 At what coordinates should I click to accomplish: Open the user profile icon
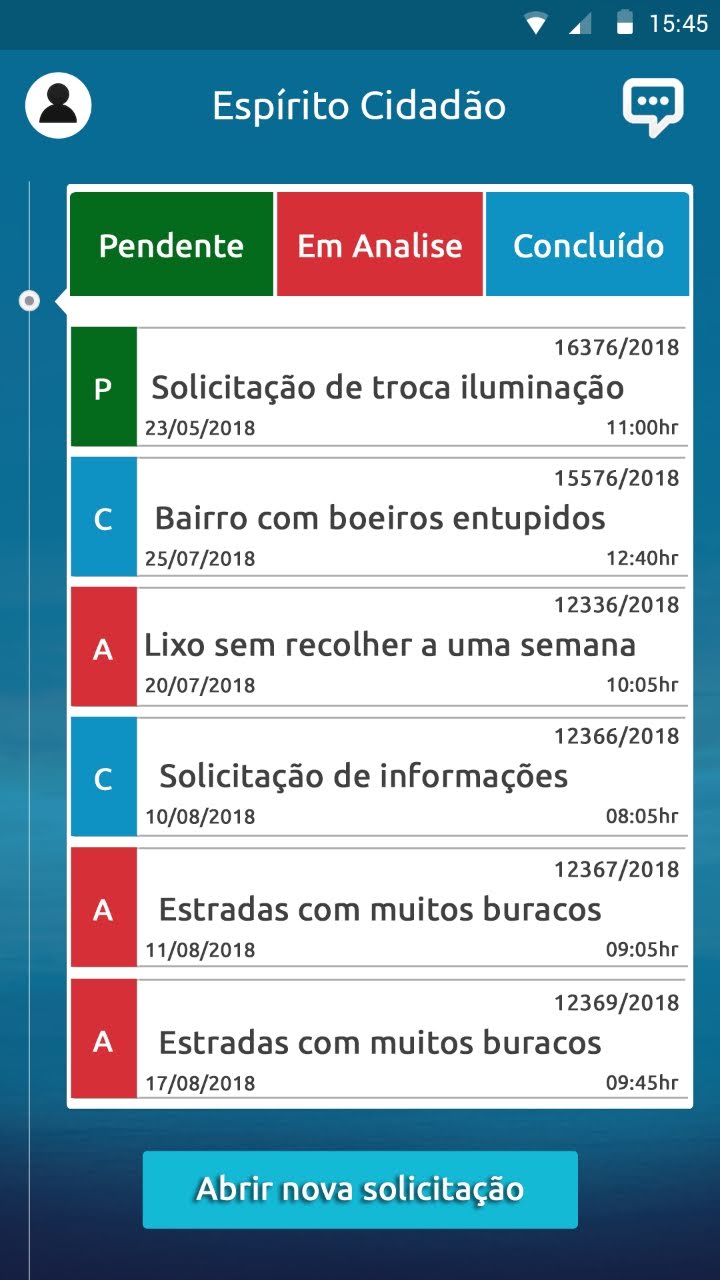(58, 105)
